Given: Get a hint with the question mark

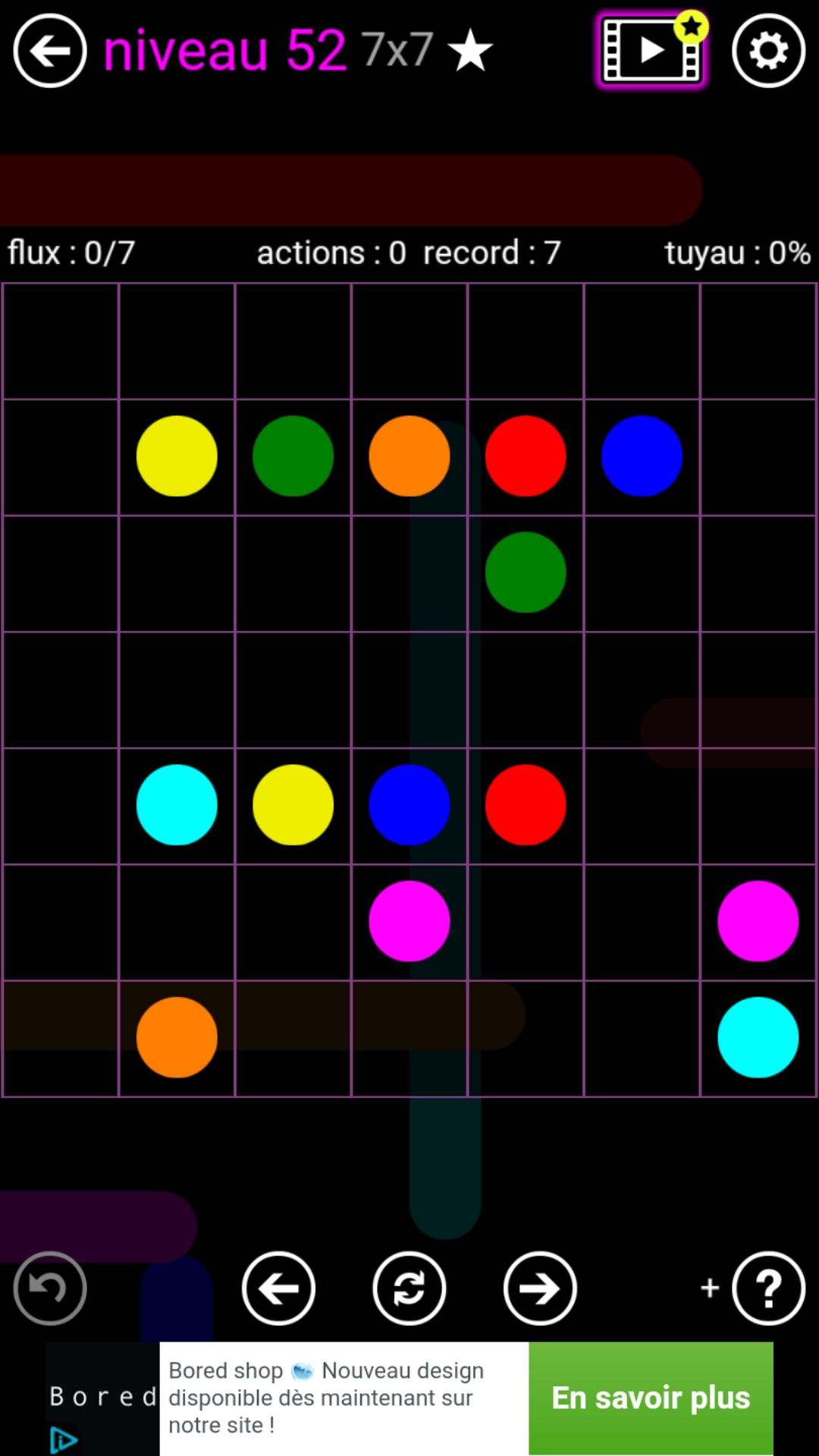Looking at the screenshot, I should [768, 1288].
